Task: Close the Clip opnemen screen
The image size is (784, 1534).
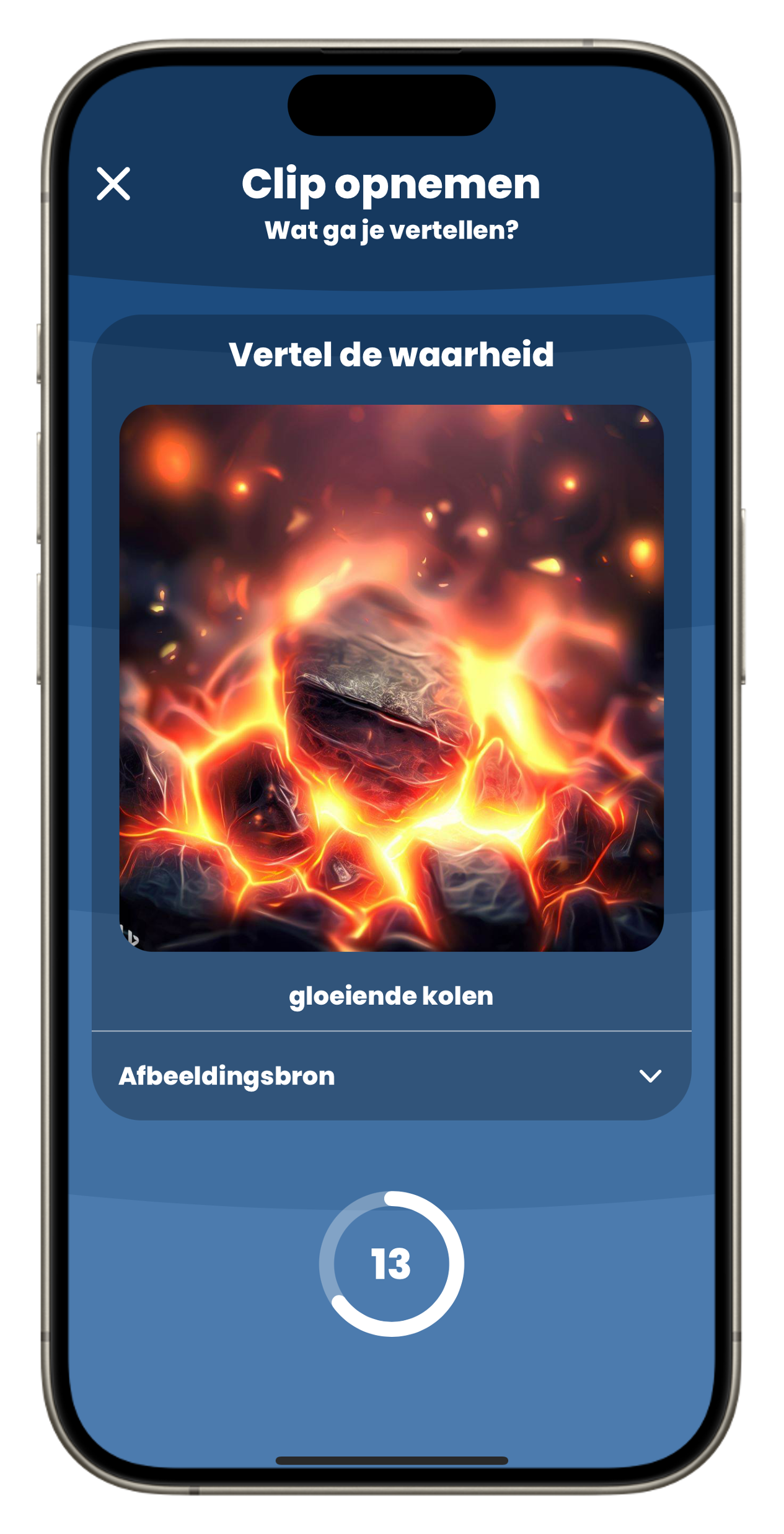Action: pos(113,183)
